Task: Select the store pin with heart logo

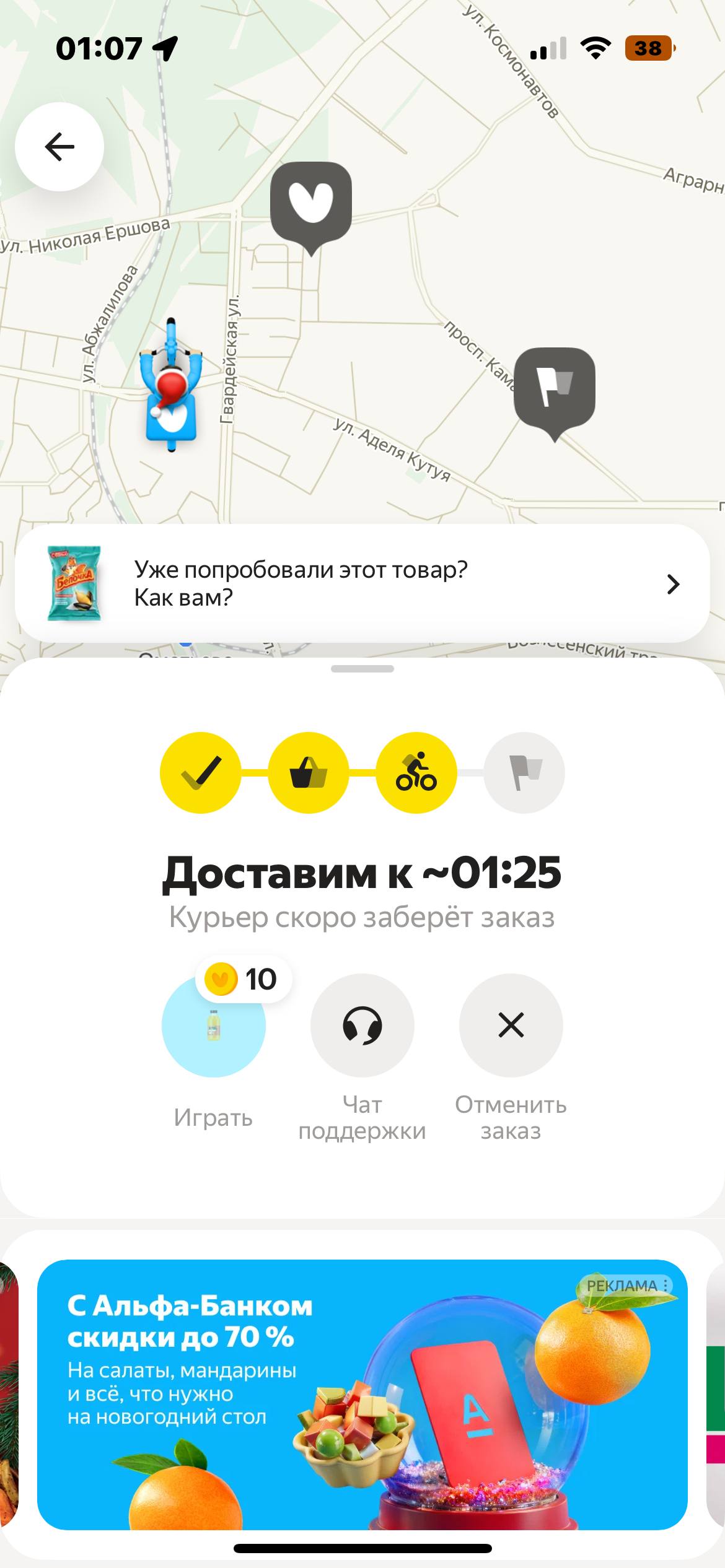Action: pyautogui.click(x=311, y=203)
